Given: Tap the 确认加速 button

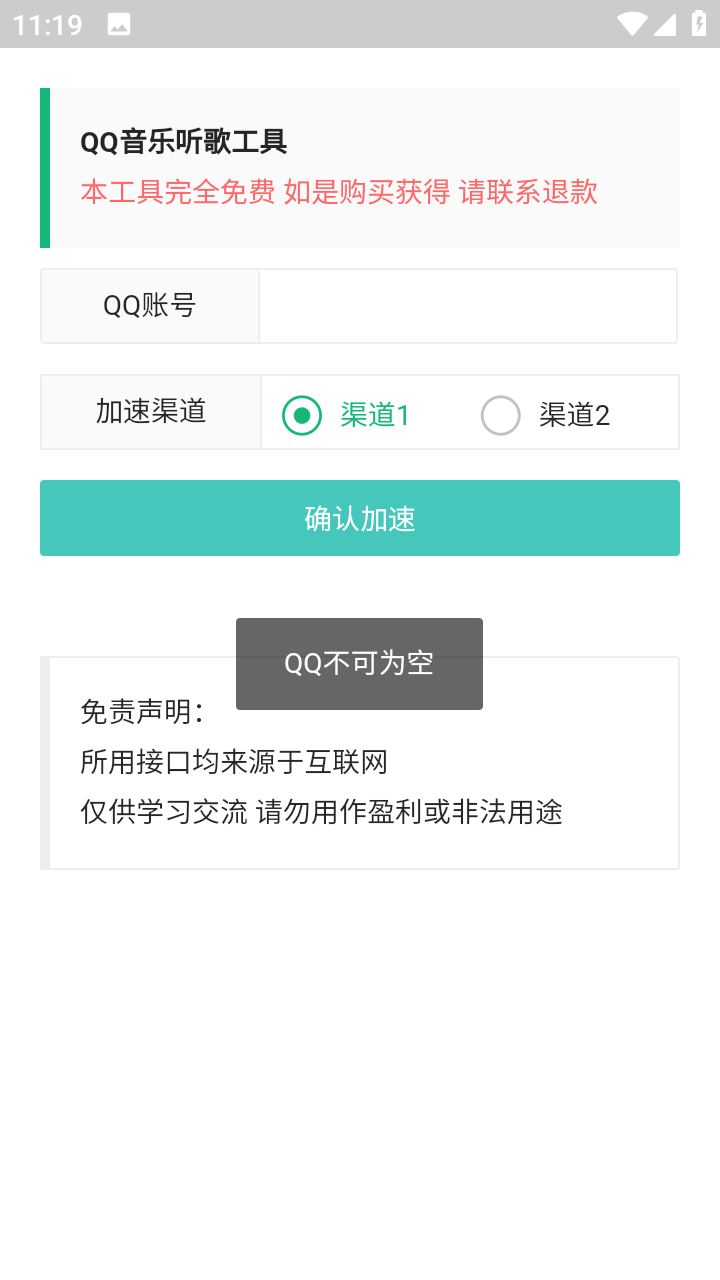Looking at the screenshot, I should point(360,518).
